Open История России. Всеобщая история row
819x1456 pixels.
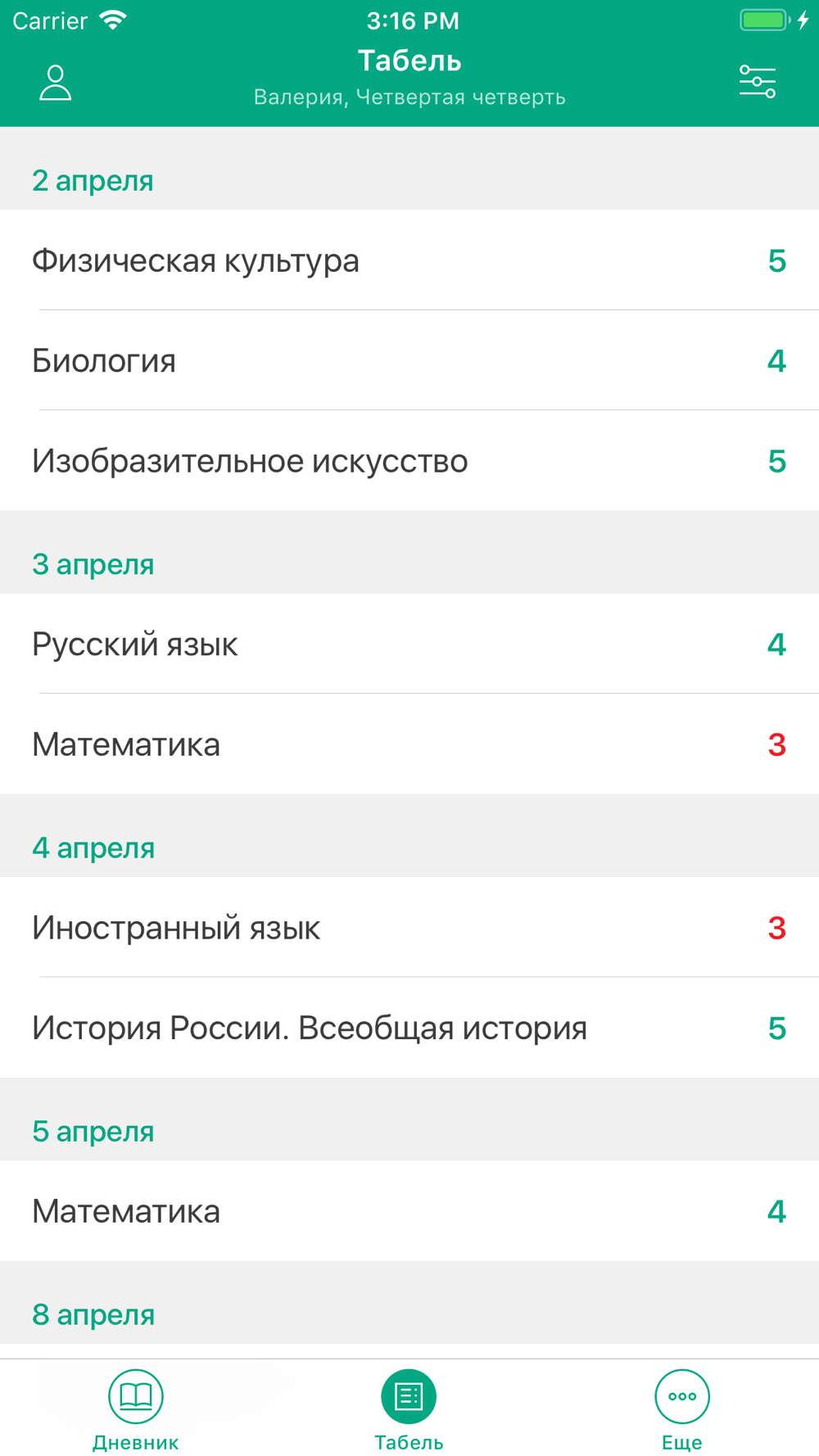409,1028
